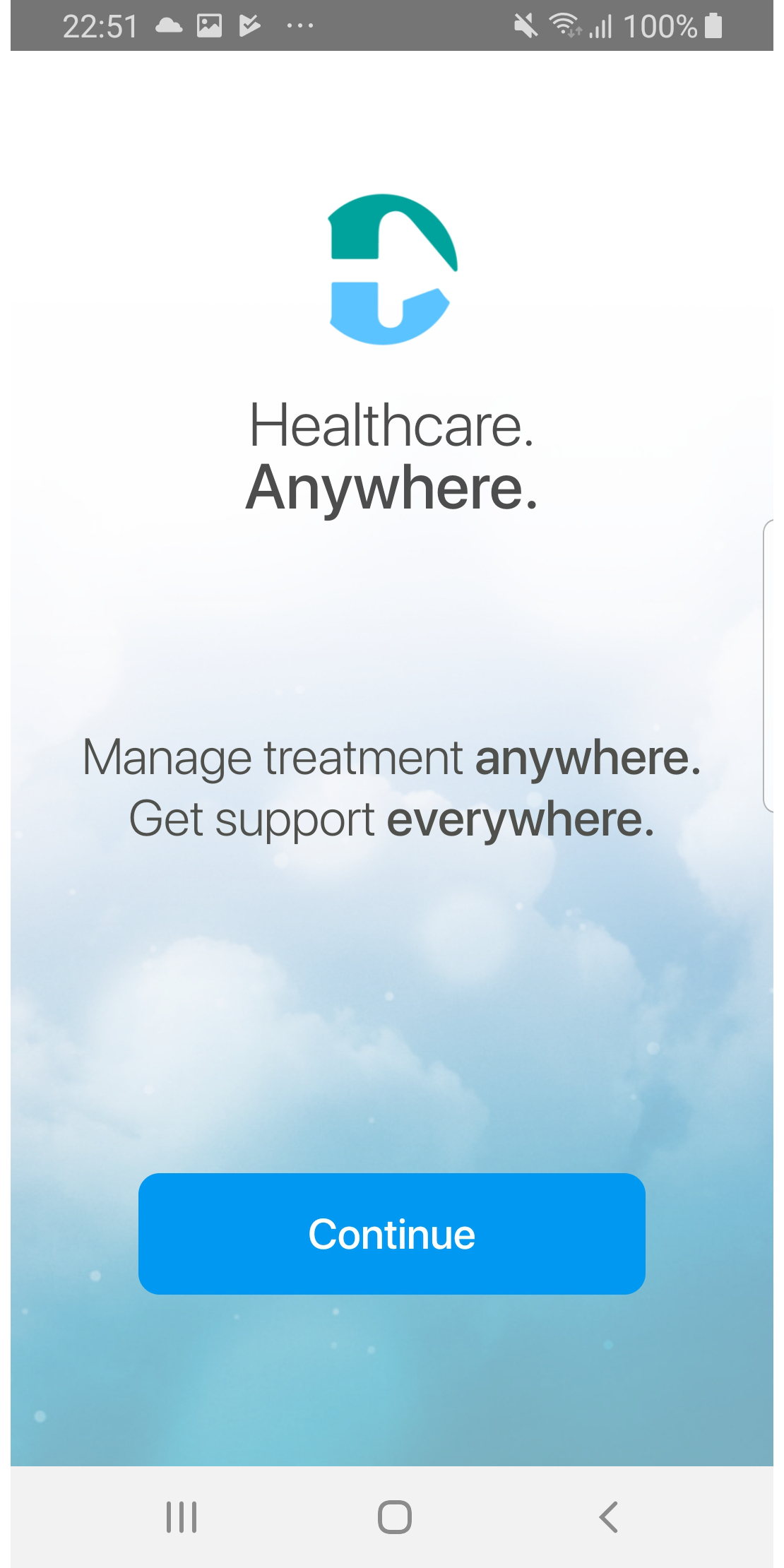The width and height of the screenshot is (784, 1568).
Task: Go back with the system back button
Action: point(608,1516)
